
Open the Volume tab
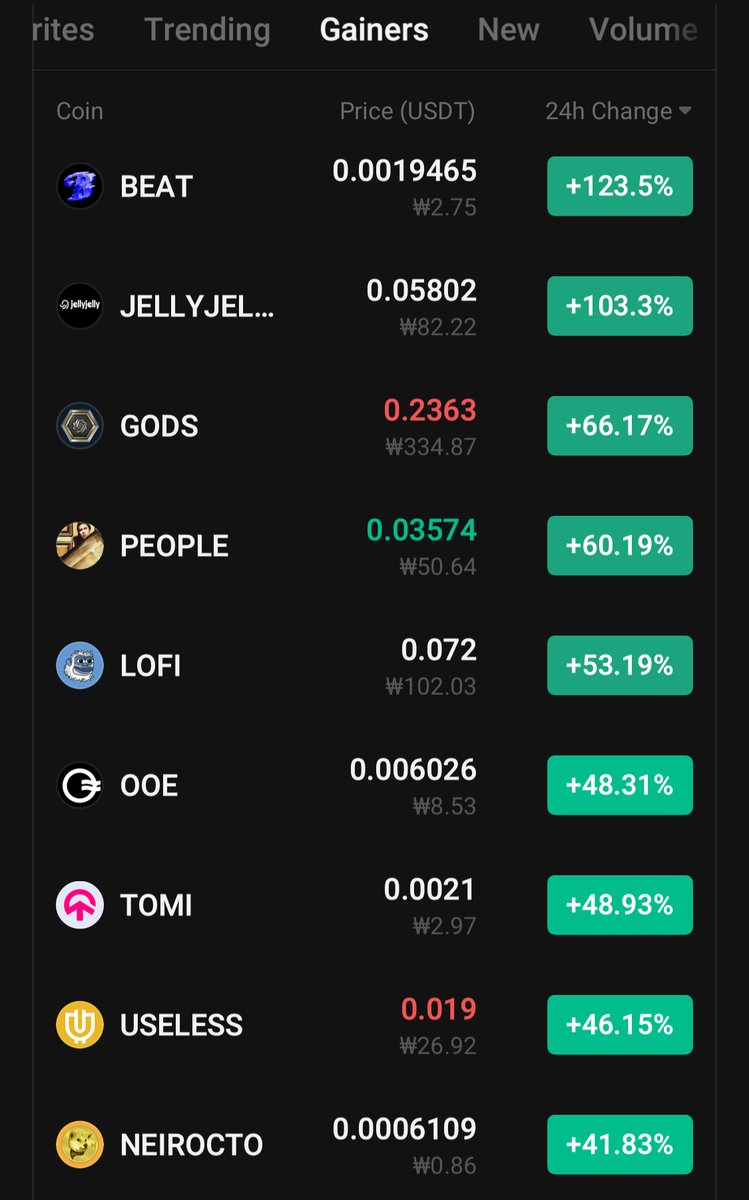[643, 30]
